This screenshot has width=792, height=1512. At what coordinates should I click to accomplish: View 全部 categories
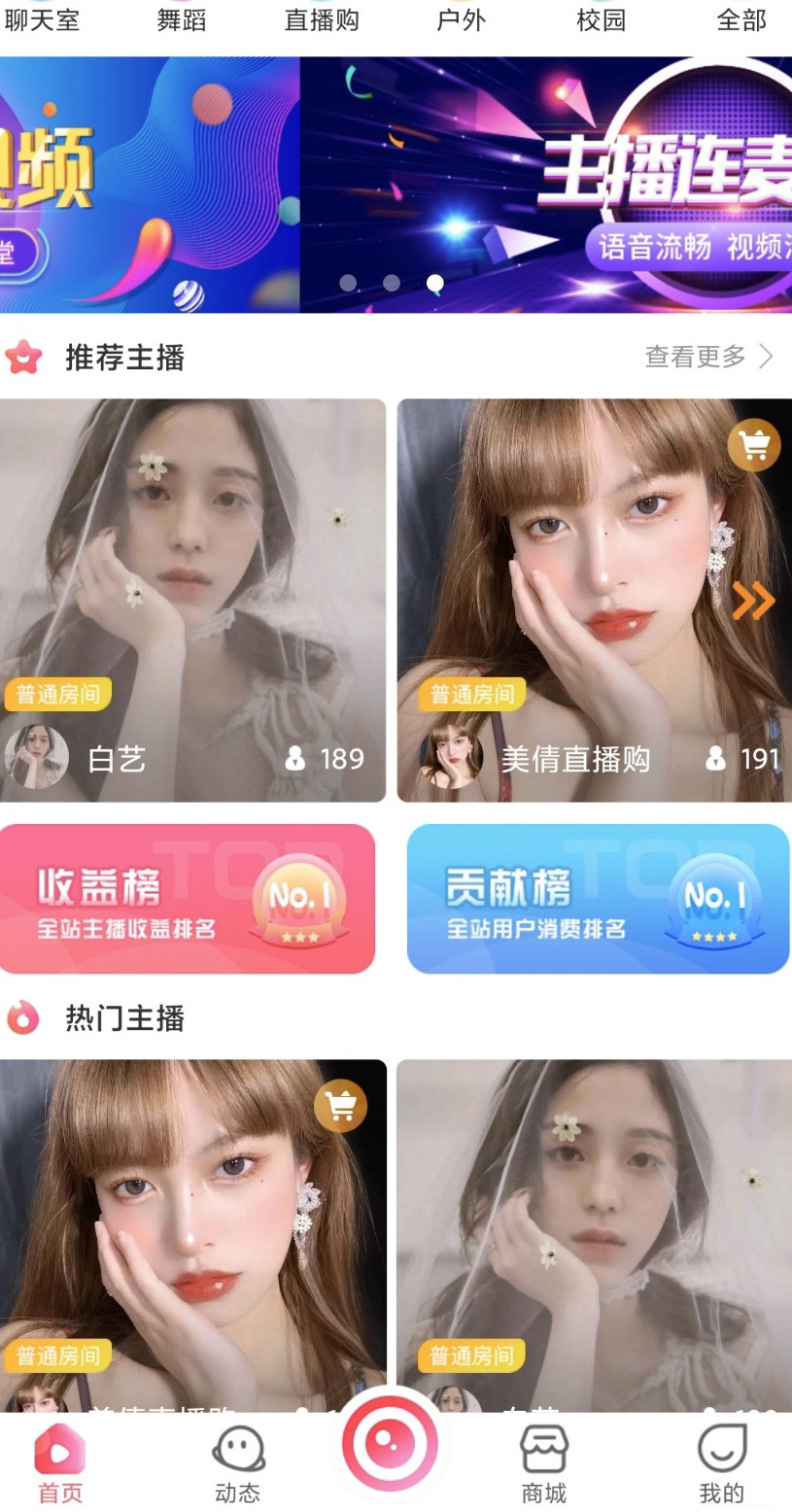coord(741,19)
